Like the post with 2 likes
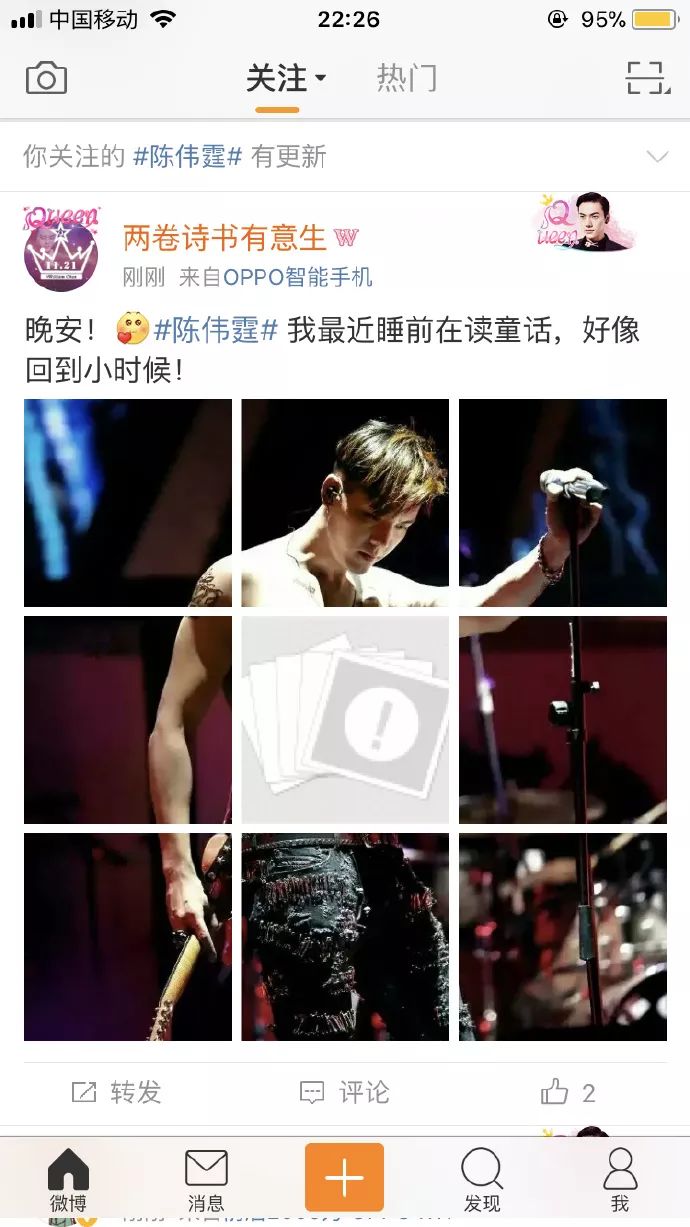The height and width of the screenshot is (1227, 690). pos(568,1092)
